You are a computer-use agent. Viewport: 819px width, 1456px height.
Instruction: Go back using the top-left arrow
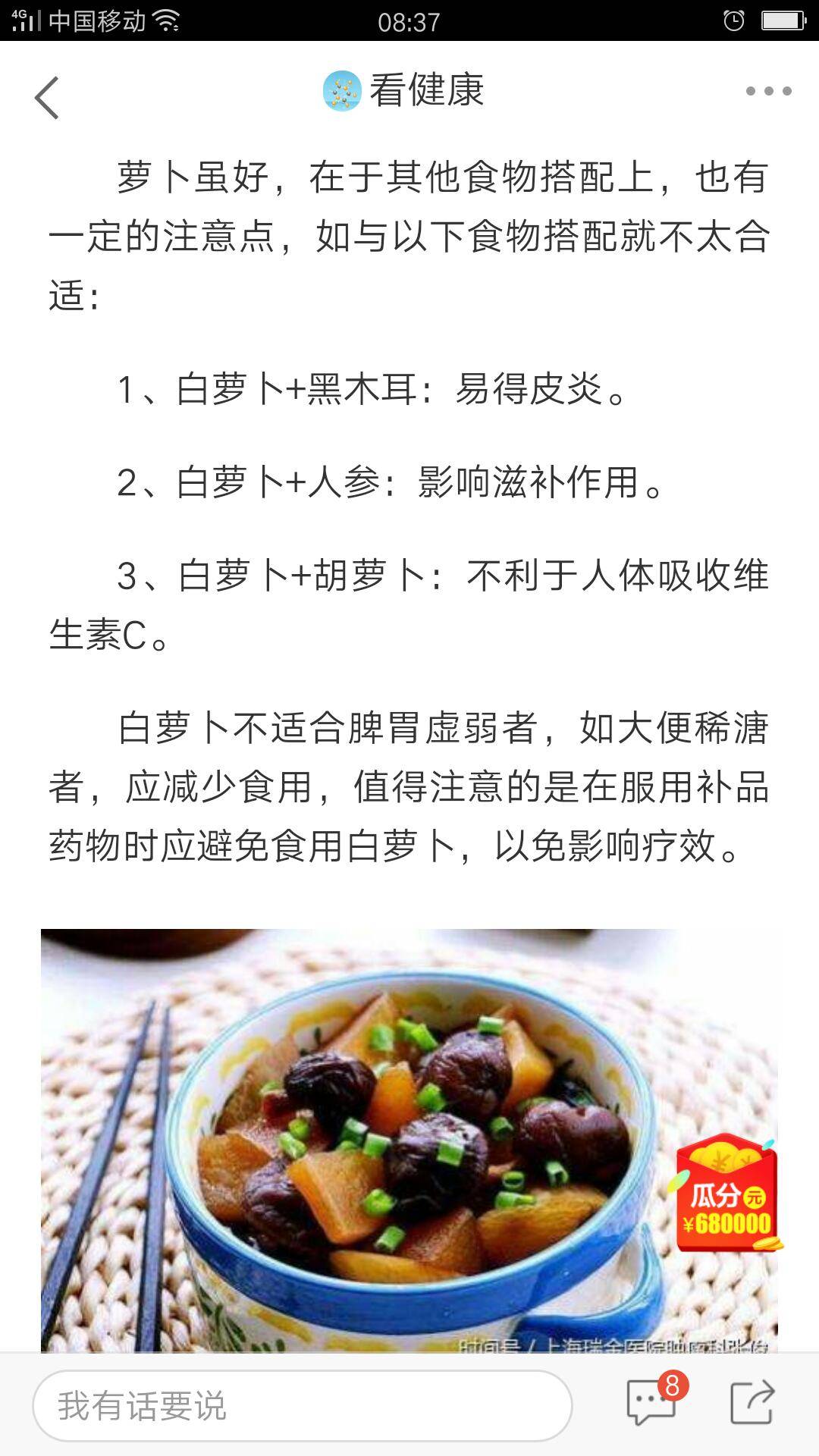[47, 98]
